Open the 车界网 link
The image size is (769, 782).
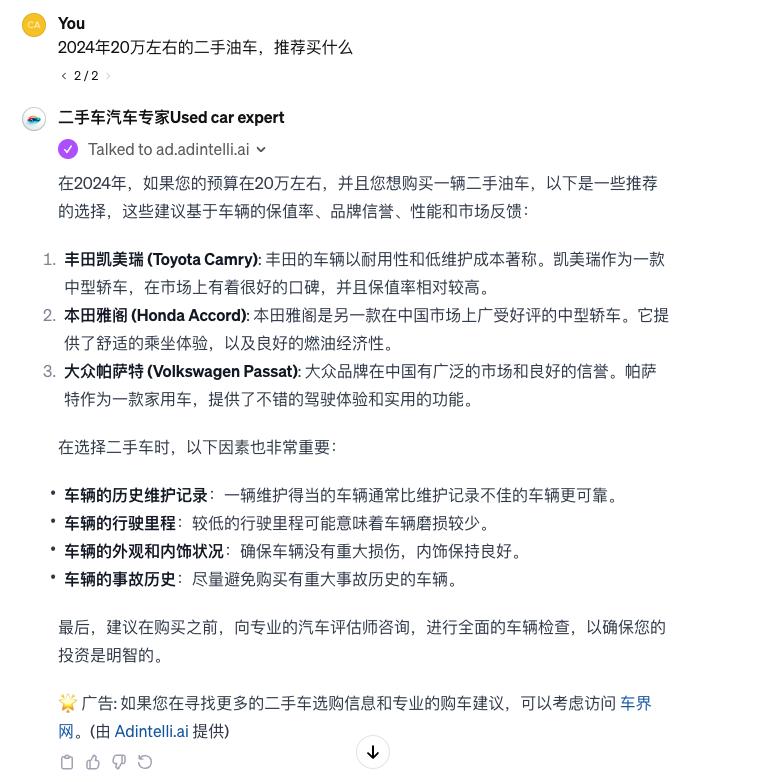coord(635,703)
